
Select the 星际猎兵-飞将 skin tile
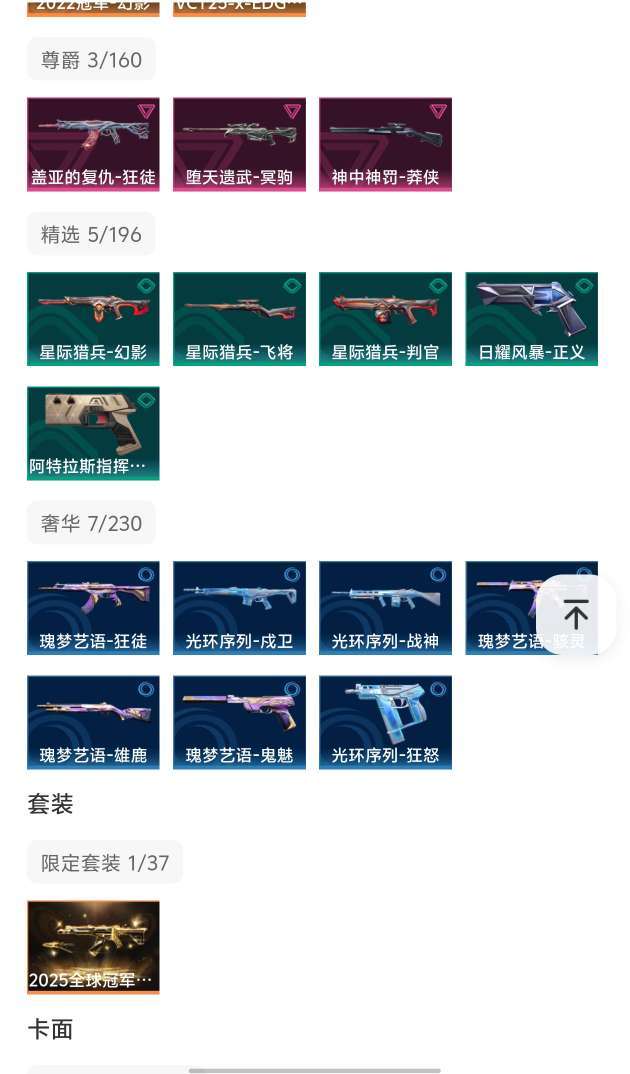click(239, 318)
